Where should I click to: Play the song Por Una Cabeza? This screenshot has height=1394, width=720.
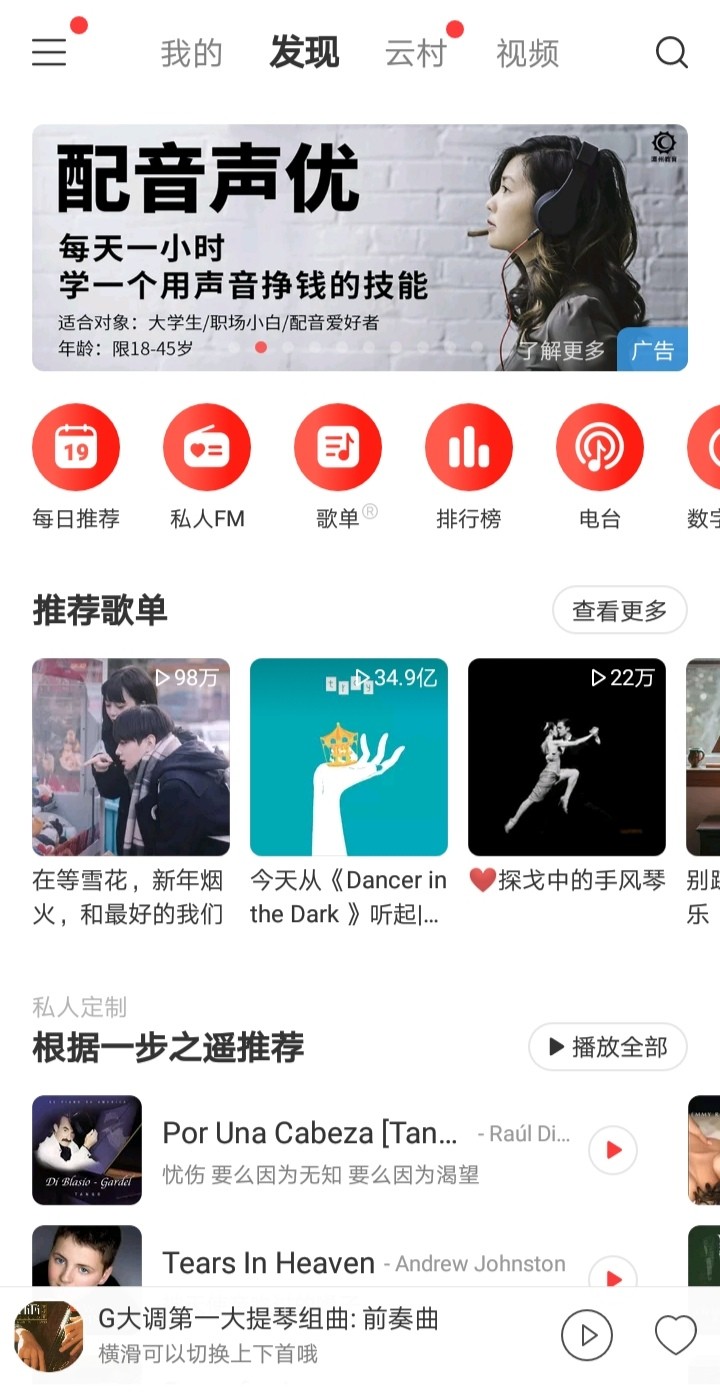coord(613,1150)
